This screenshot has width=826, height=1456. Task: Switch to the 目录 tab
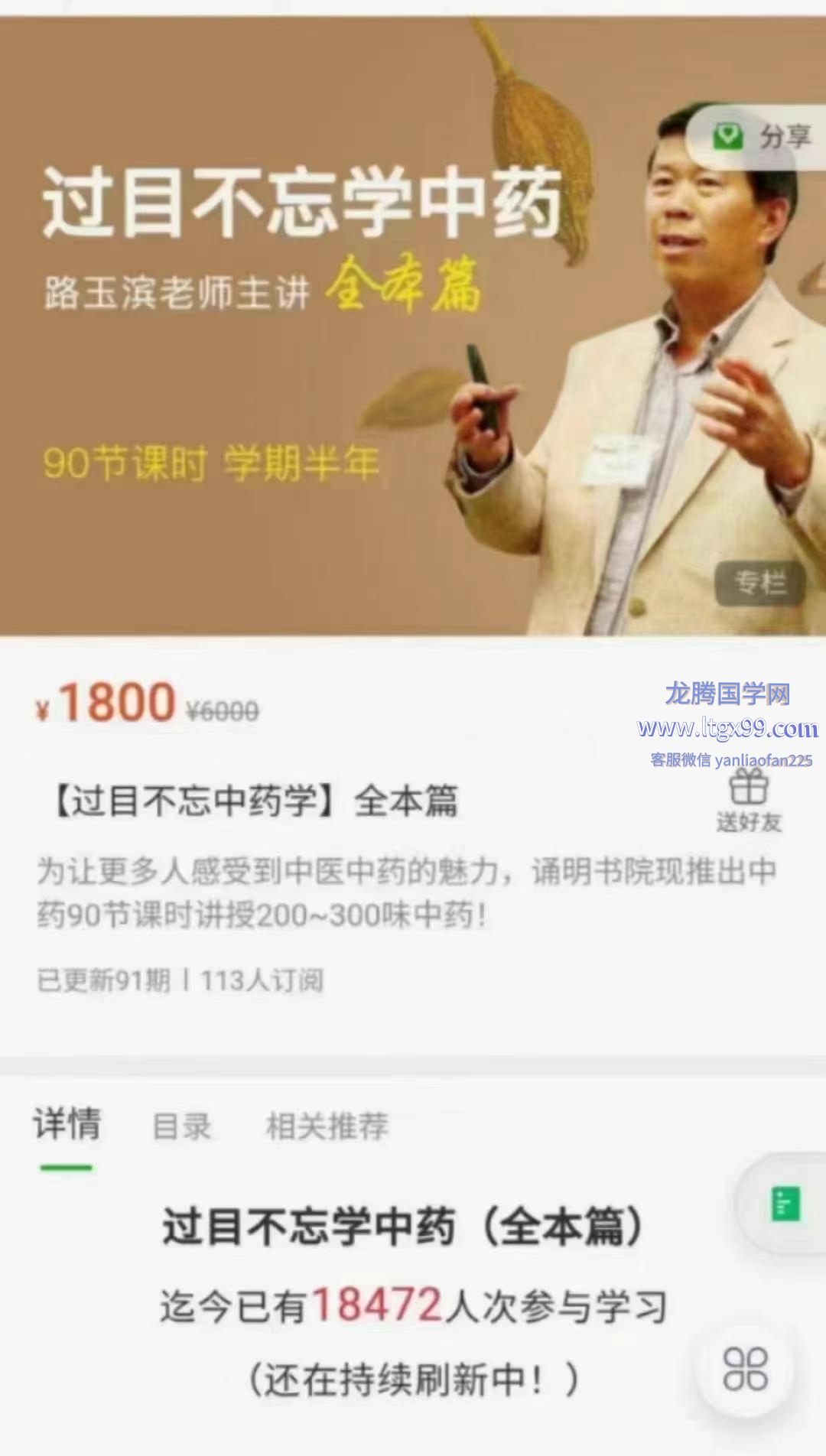pyautogui.click(x=181, y=1126)
